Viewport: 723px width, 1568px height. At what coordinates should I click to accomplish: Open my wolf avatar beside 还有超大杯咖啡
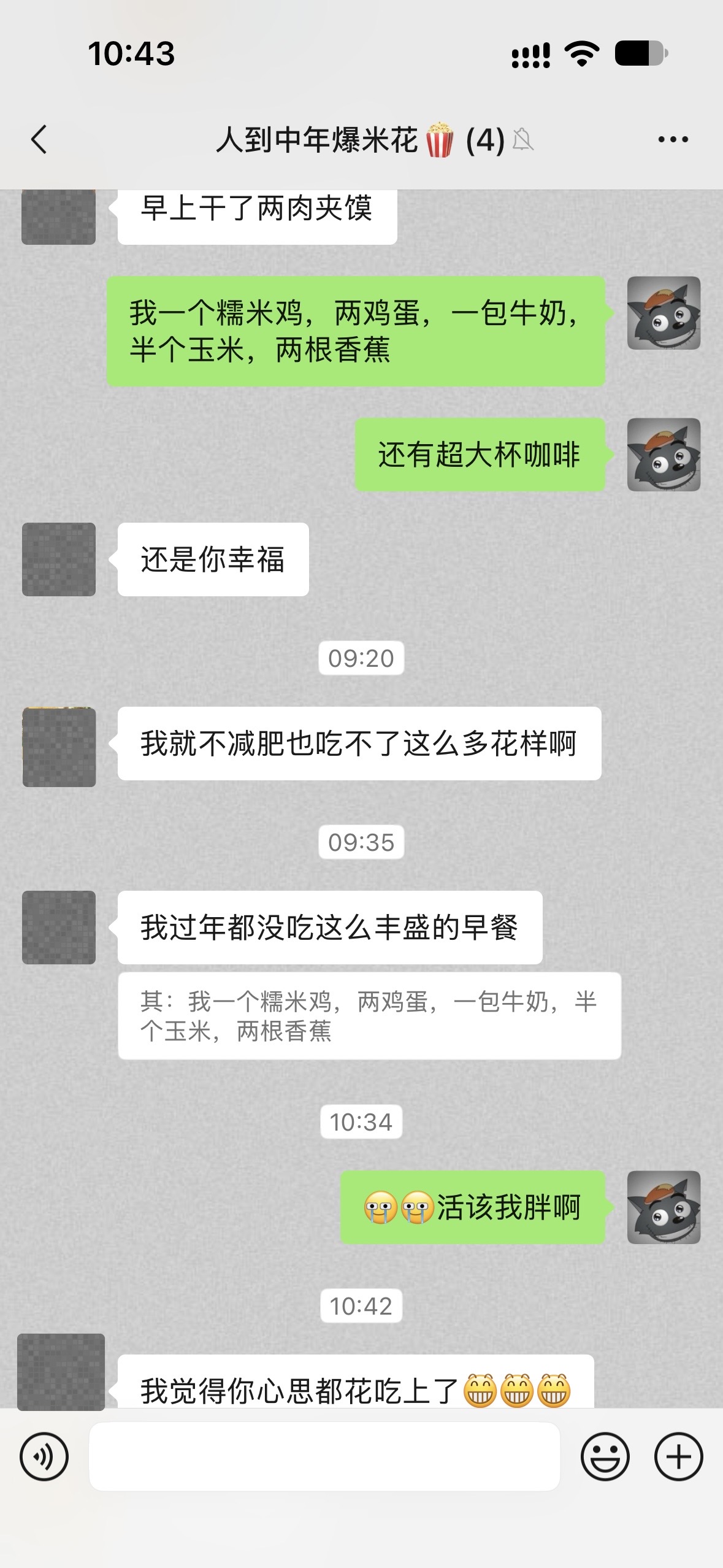coord(664,455)
